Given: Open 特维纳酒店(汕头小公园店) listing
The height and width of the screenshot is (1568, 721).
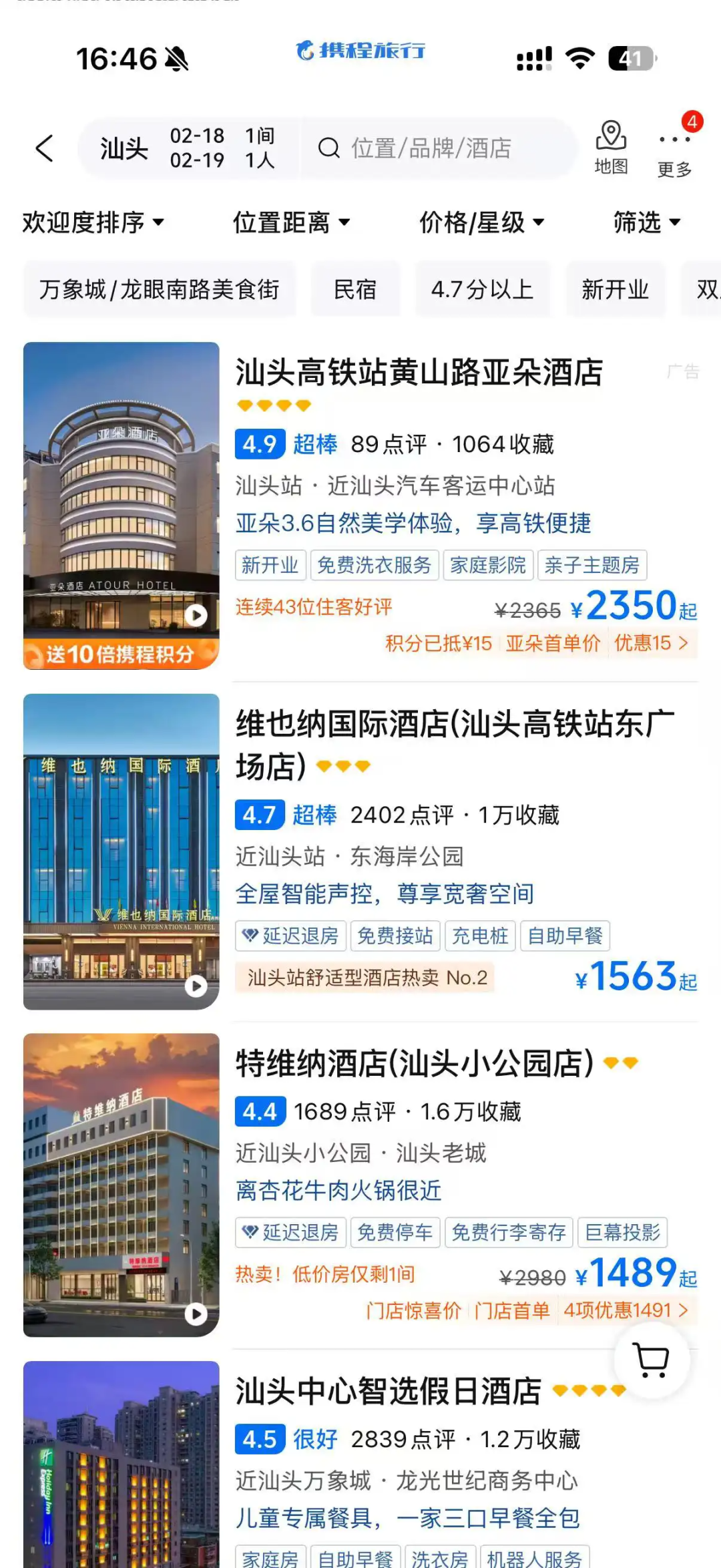Looking at the screenshot, I should 414,1063.
